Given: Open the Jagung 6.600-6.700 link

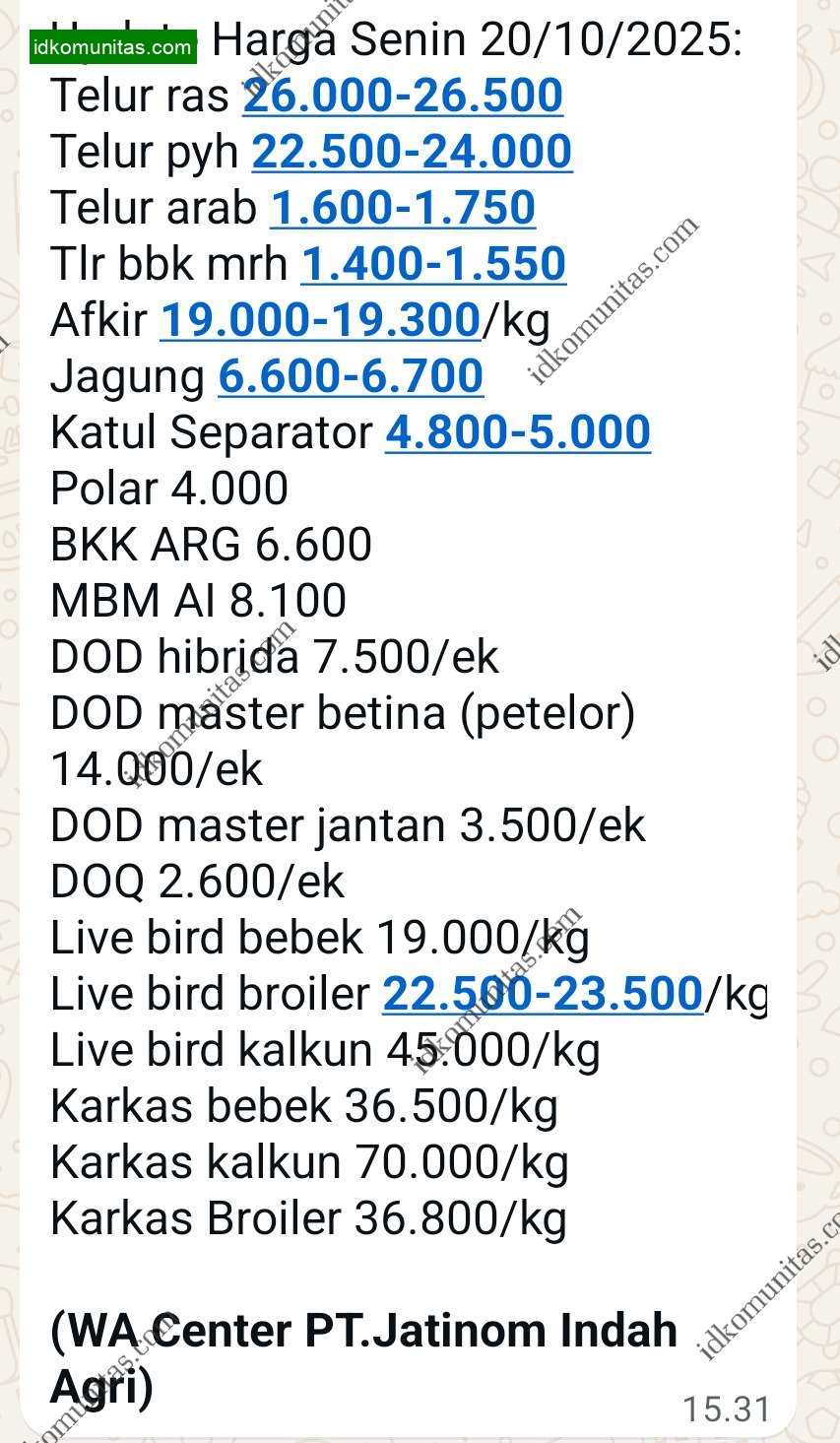Looking at the screenshot, I should 351,376.
